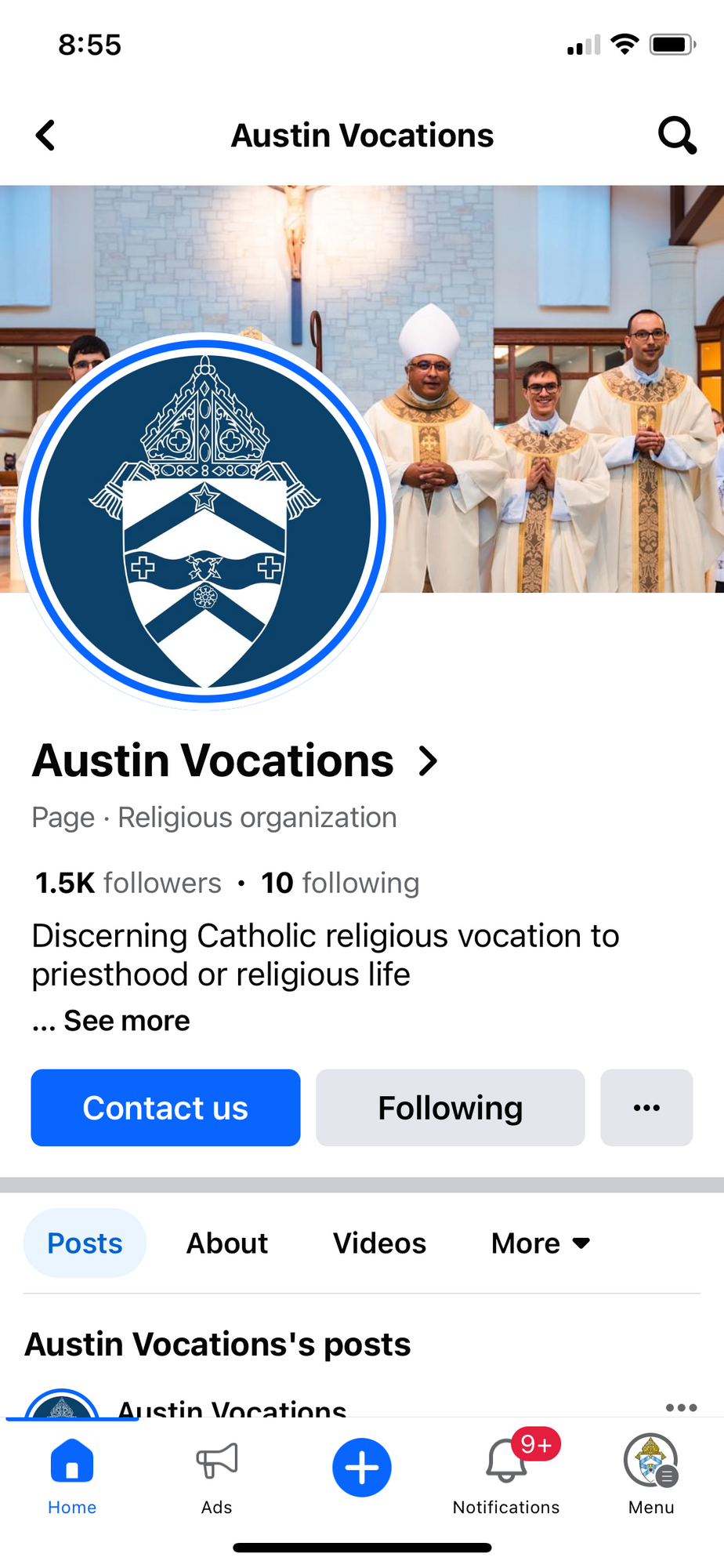Select the Posts tab
724x1568 pixels.
(x=85, y=1243)
